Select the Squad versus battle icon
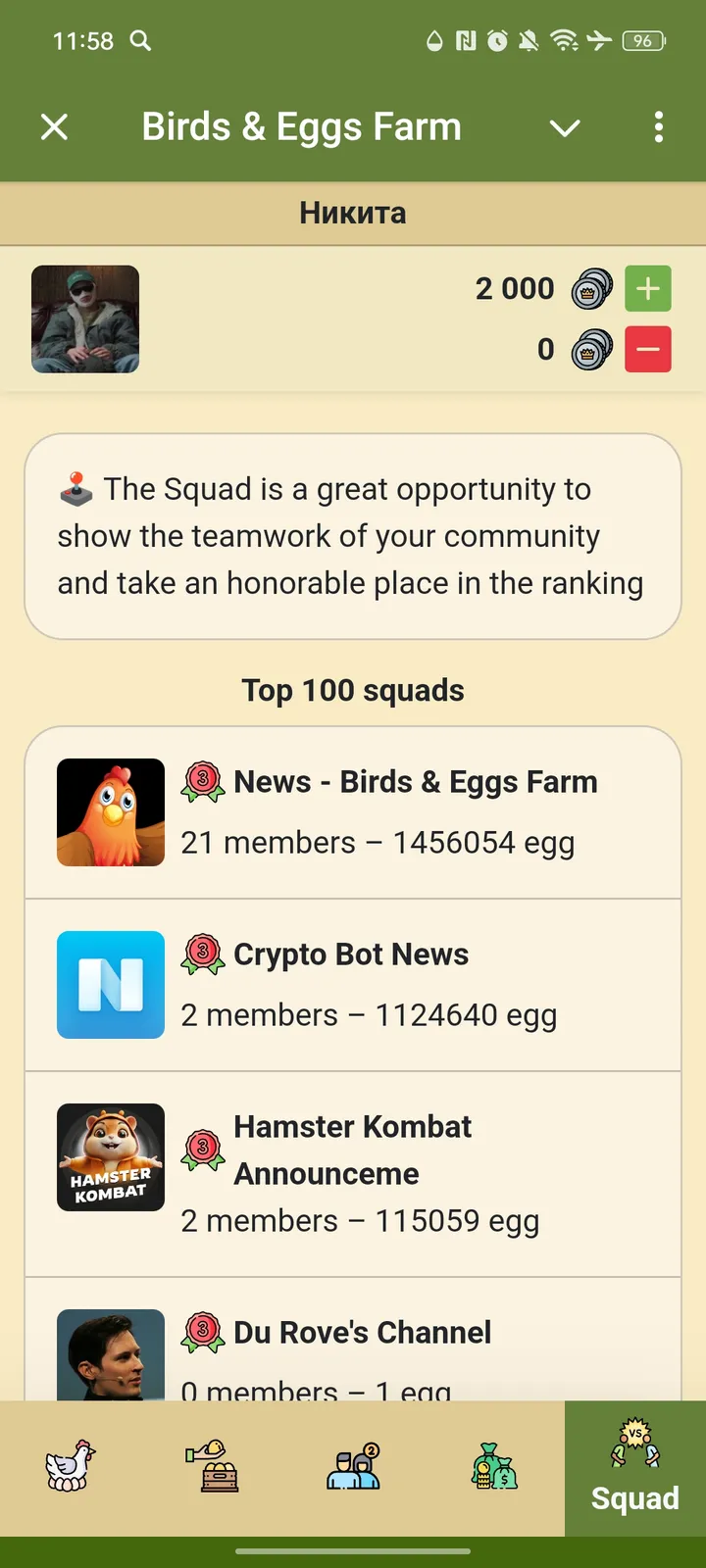 tap(633, 1444)
